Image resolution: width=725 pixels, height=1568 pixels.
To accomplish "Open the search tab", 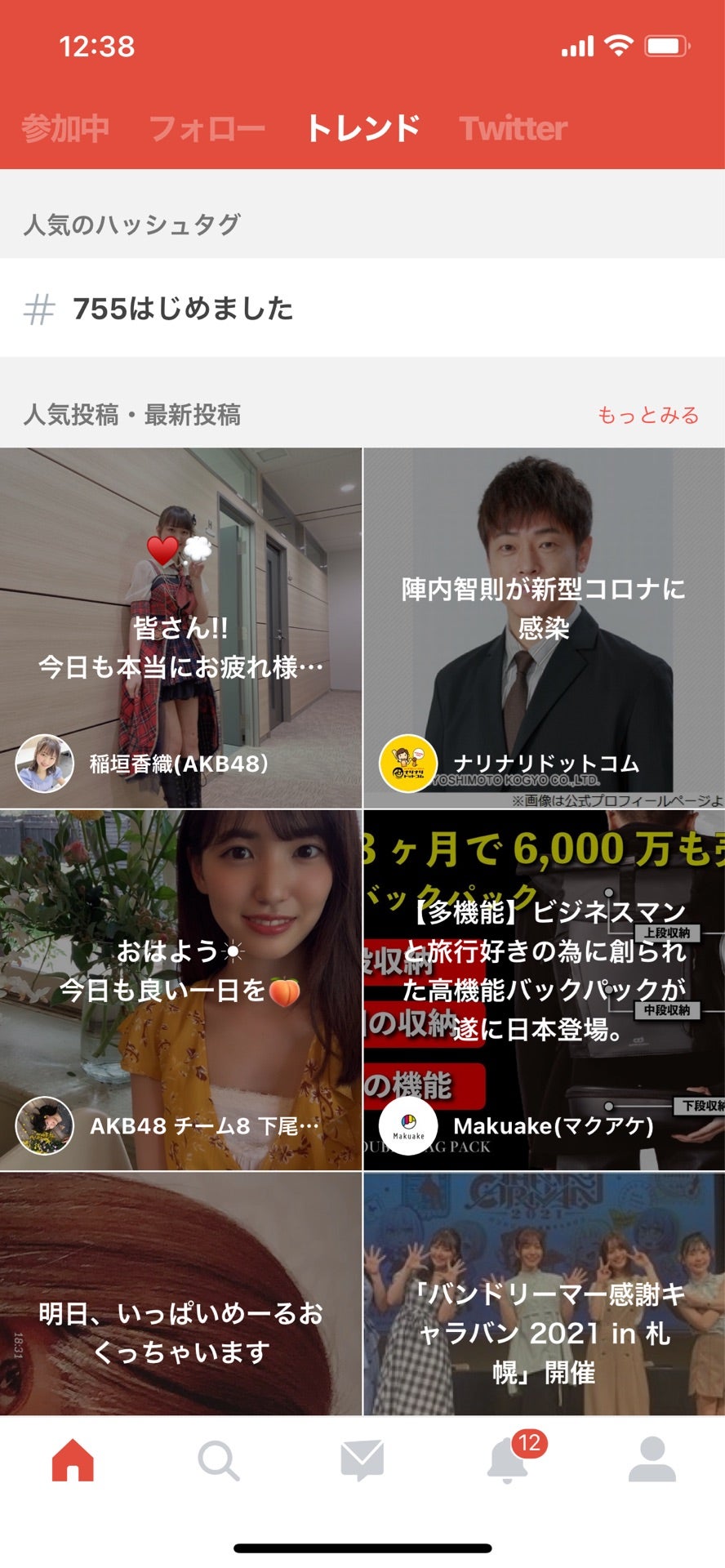I will point(218,1460).
